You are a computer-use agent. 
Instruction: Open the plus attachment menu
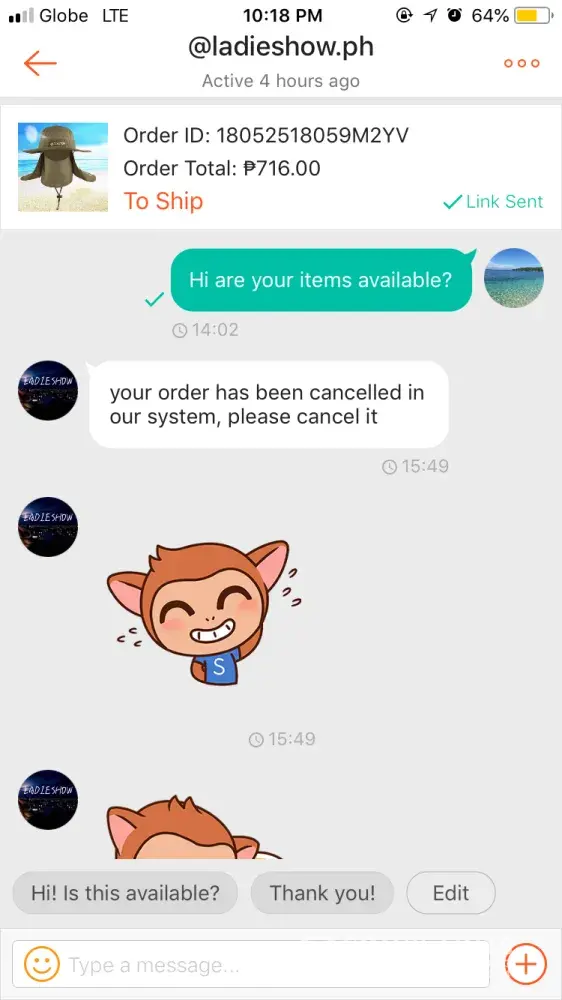click(526, 964)
